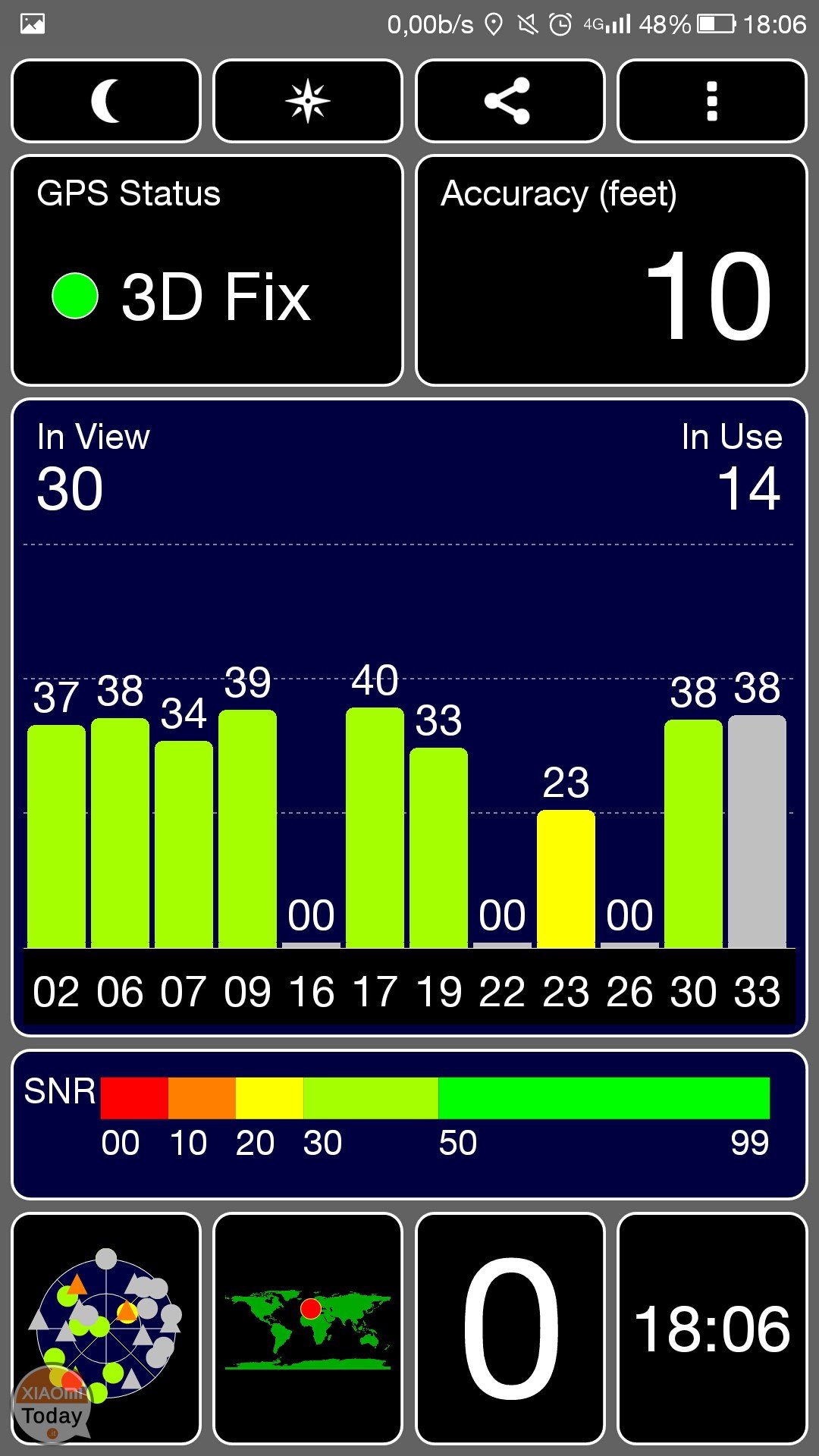Open the three-dot overflow menu
Image resolution: width=819 pixels, height=1456 pixels.
pos(712,101)
